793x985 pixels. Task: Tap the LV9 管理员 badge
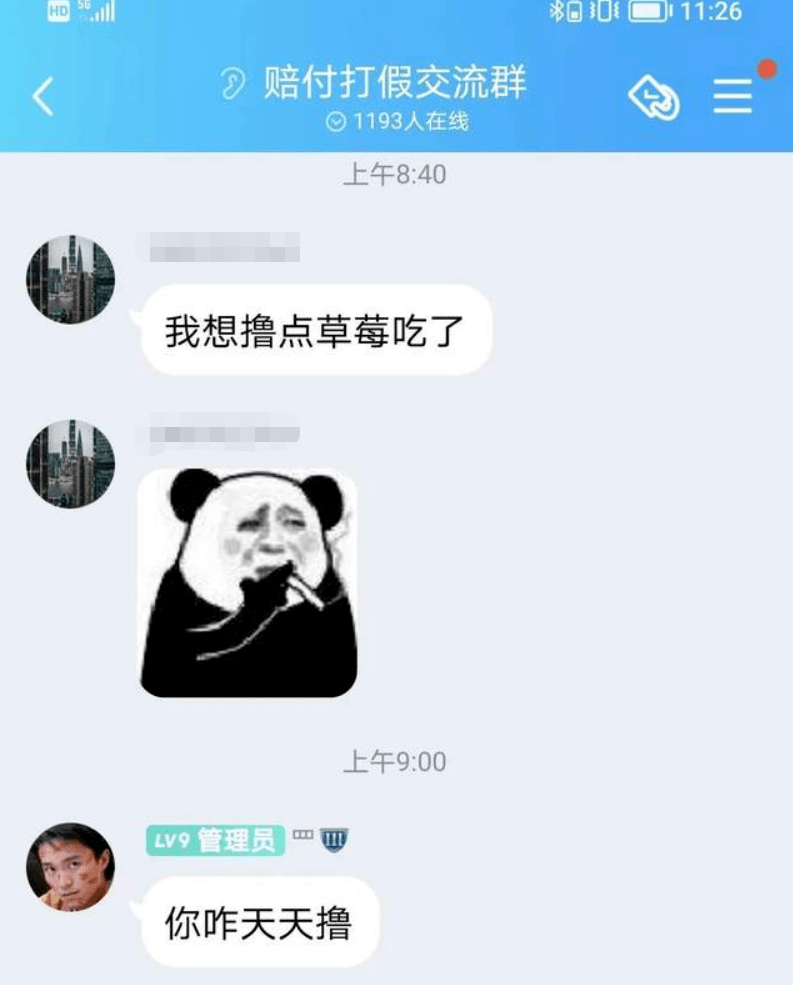(215, 840)
